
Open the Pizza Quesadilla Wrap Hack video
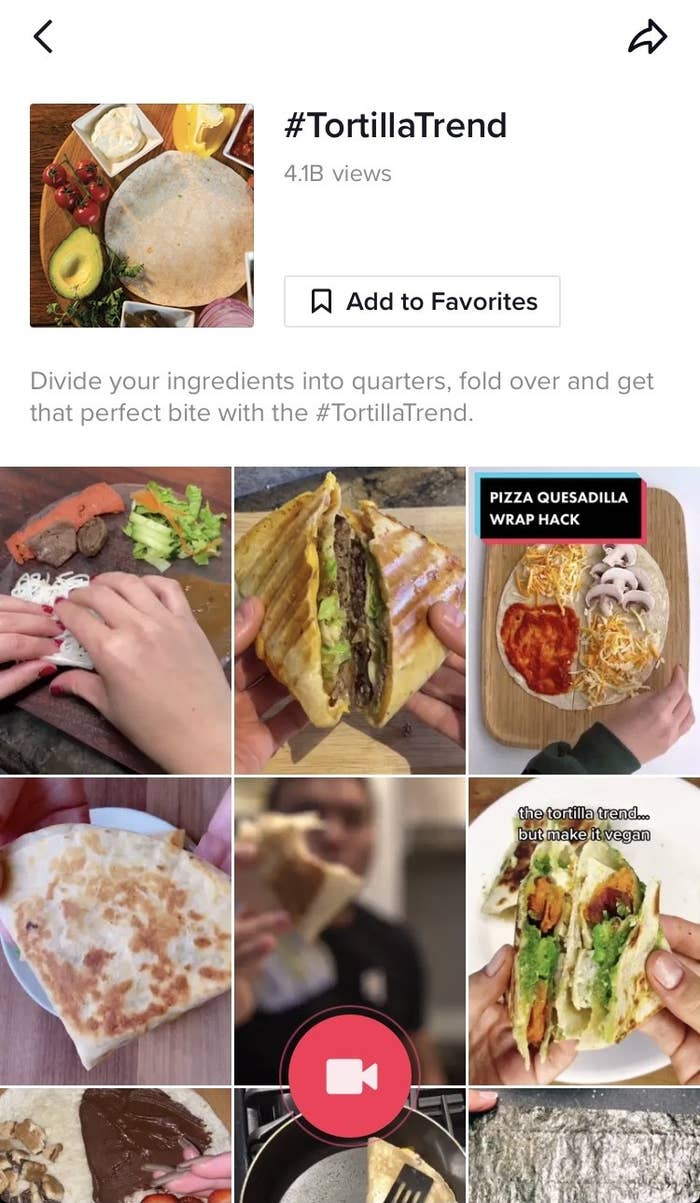coord(584,620)
